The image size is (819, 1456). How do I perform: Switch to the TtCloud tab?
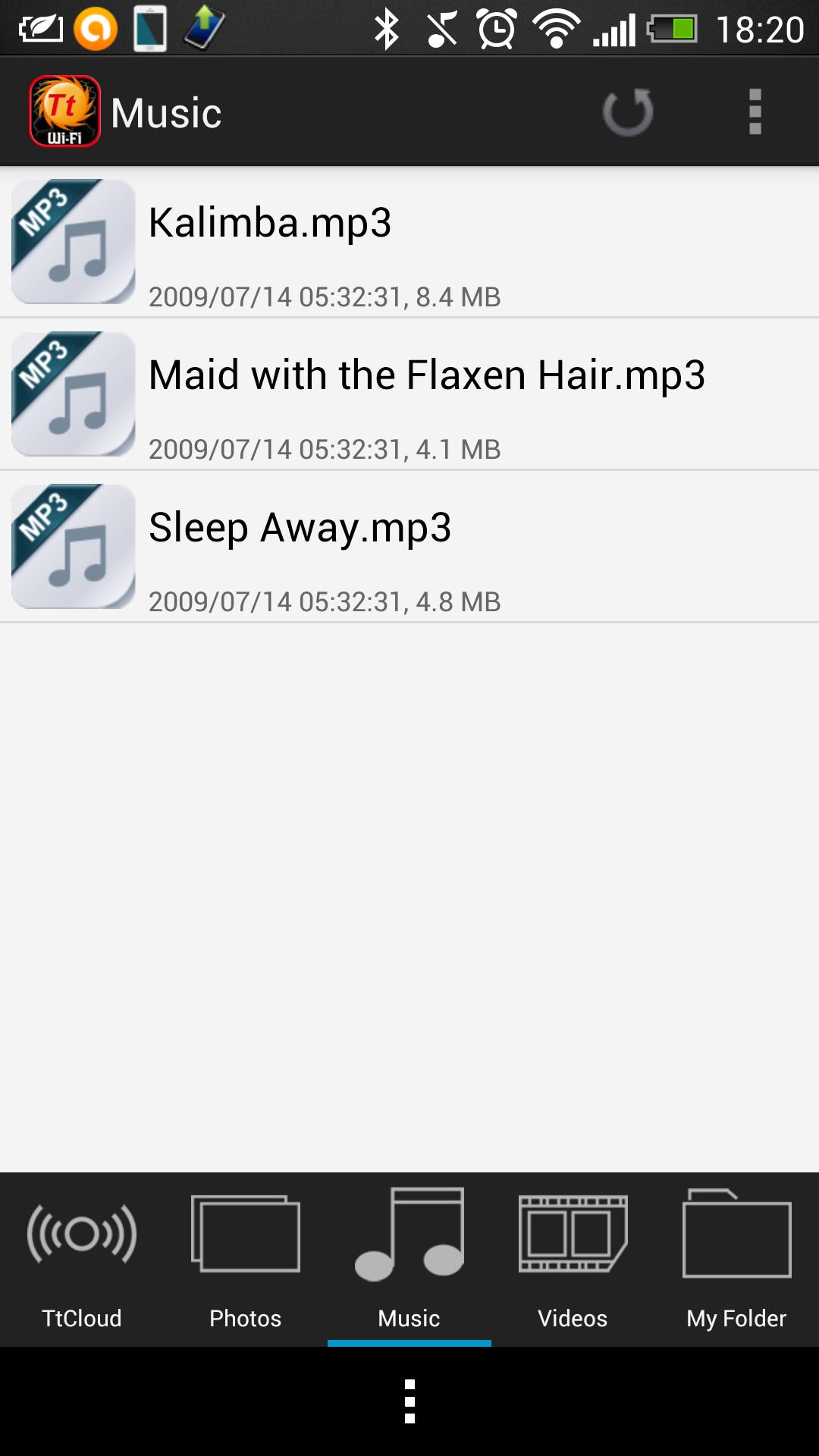point(82,1259)
